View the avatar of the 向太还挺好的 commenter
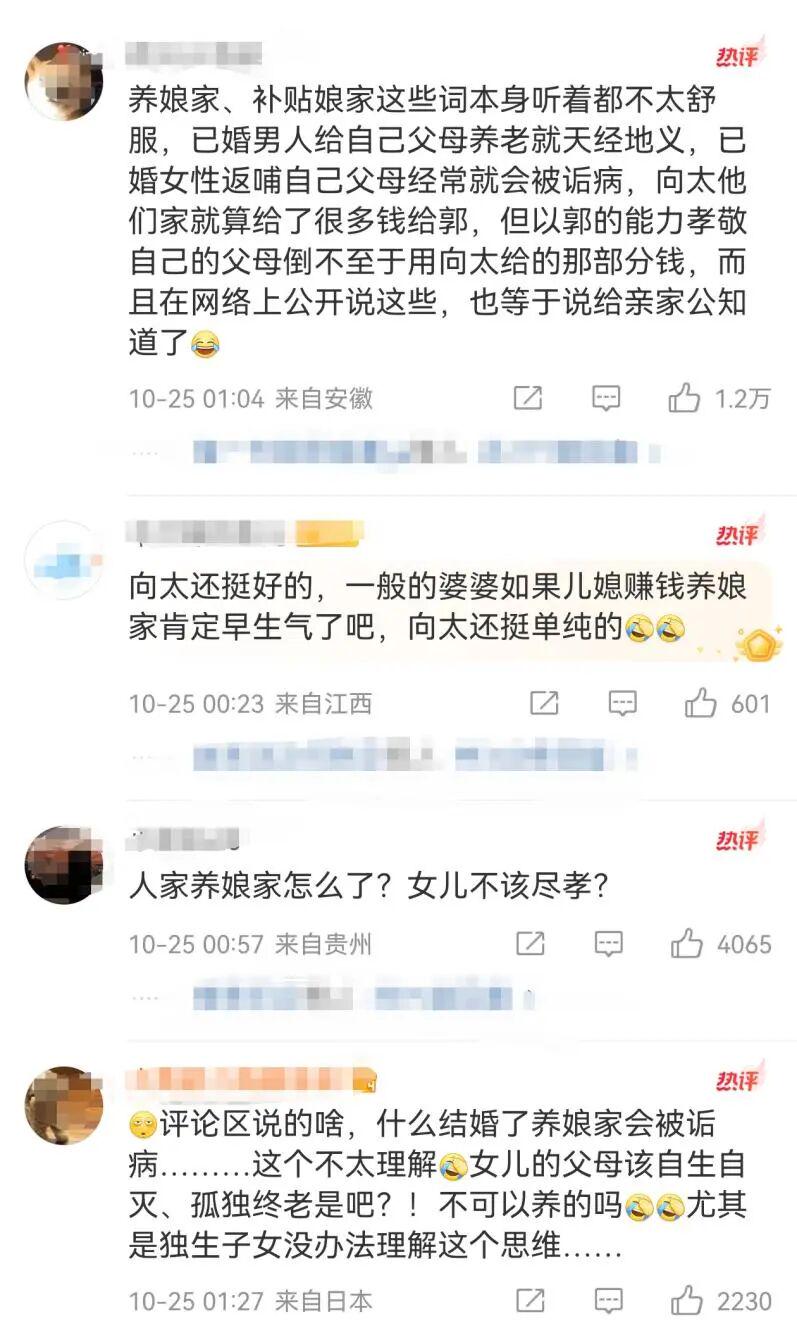Image resolution: width=797 pixels, height=1340 pixels. pos(64,560)
